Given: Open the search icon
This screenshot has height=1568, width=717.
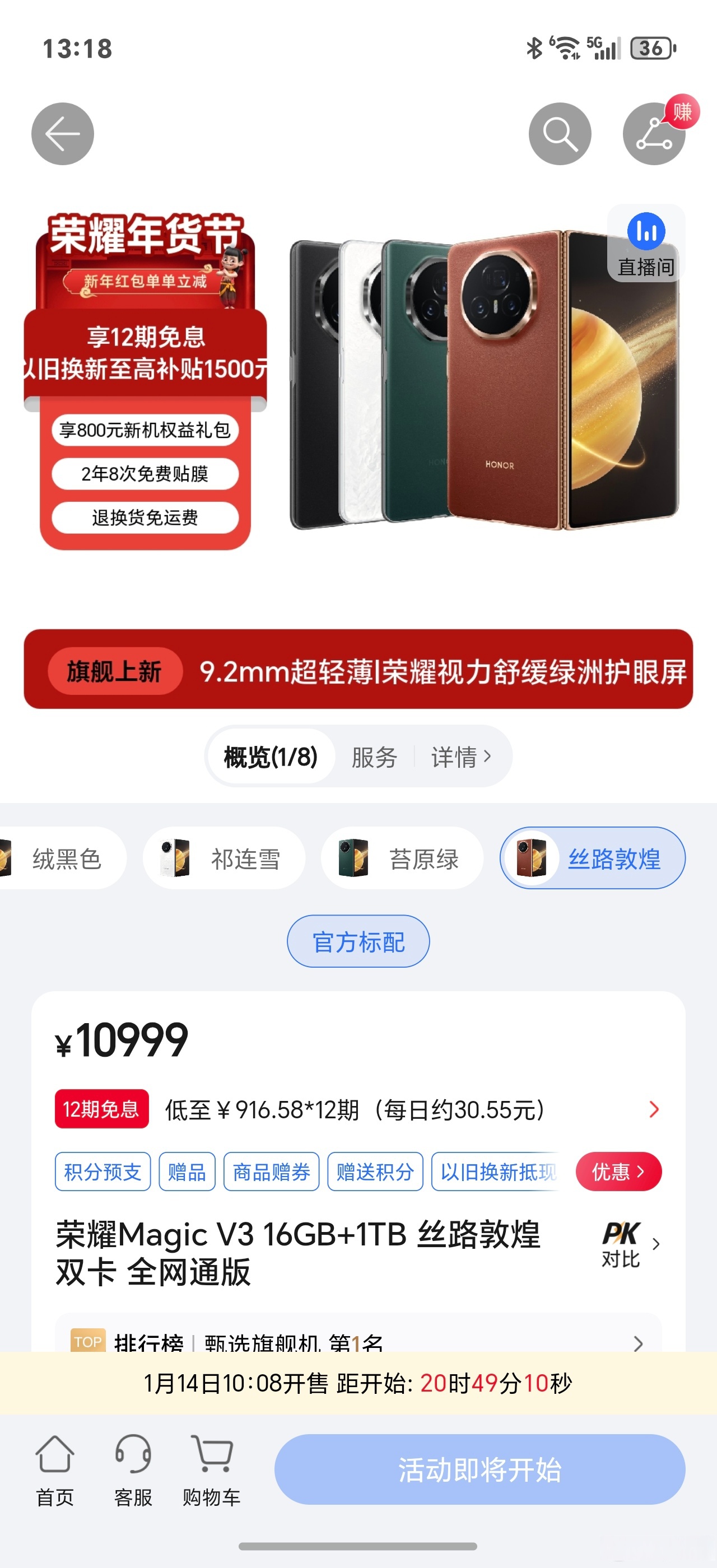Looking at the screenshot, I should point(560,134).
